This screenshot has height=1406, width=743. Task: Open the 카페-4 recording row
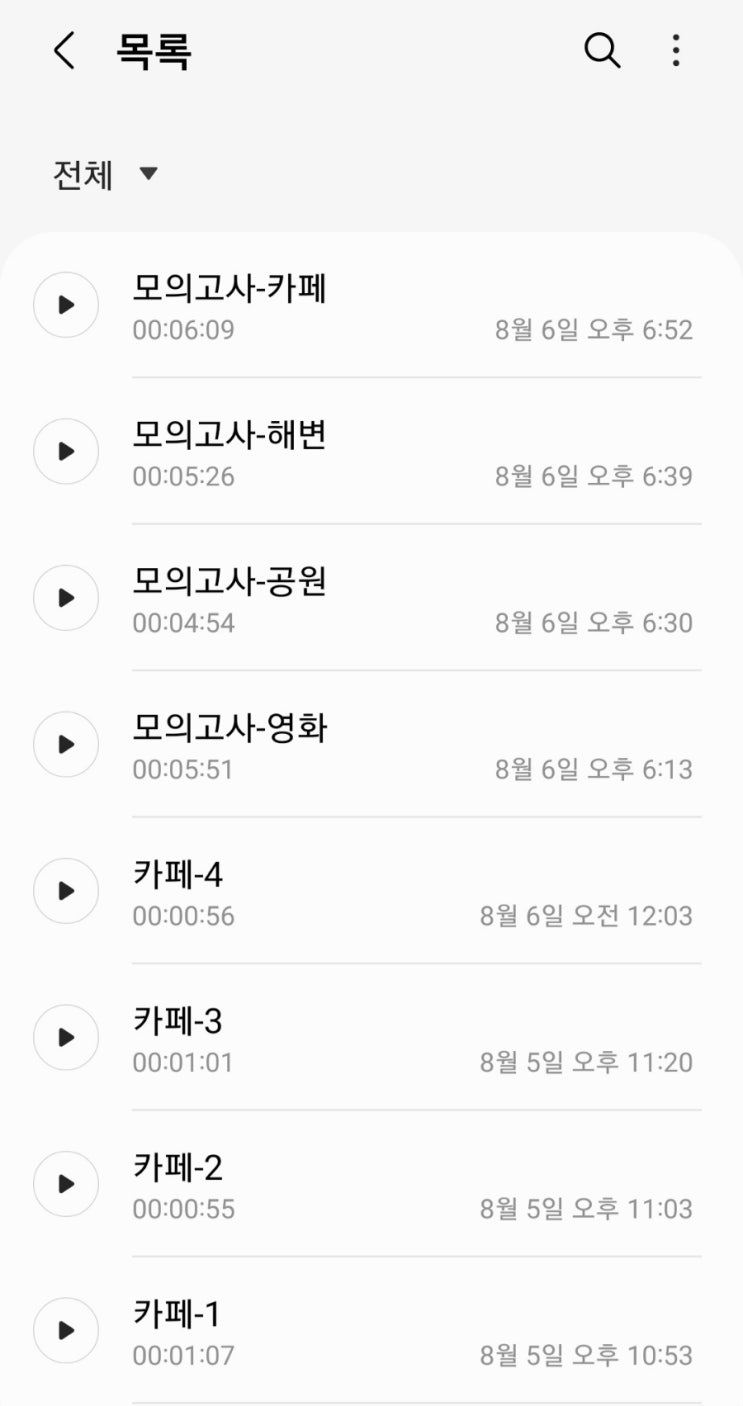[410, 891]
